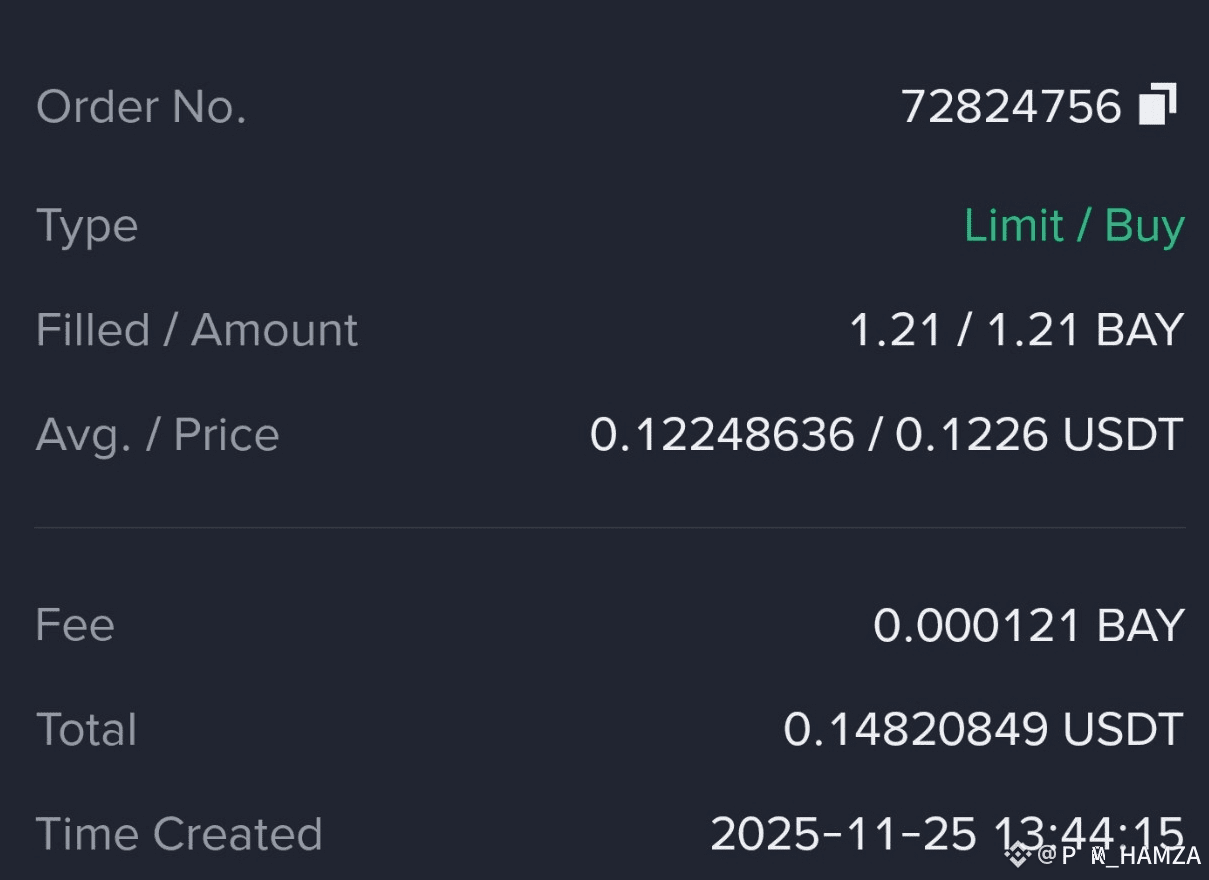Copy the order number 72824756

tap(1157, 105)
